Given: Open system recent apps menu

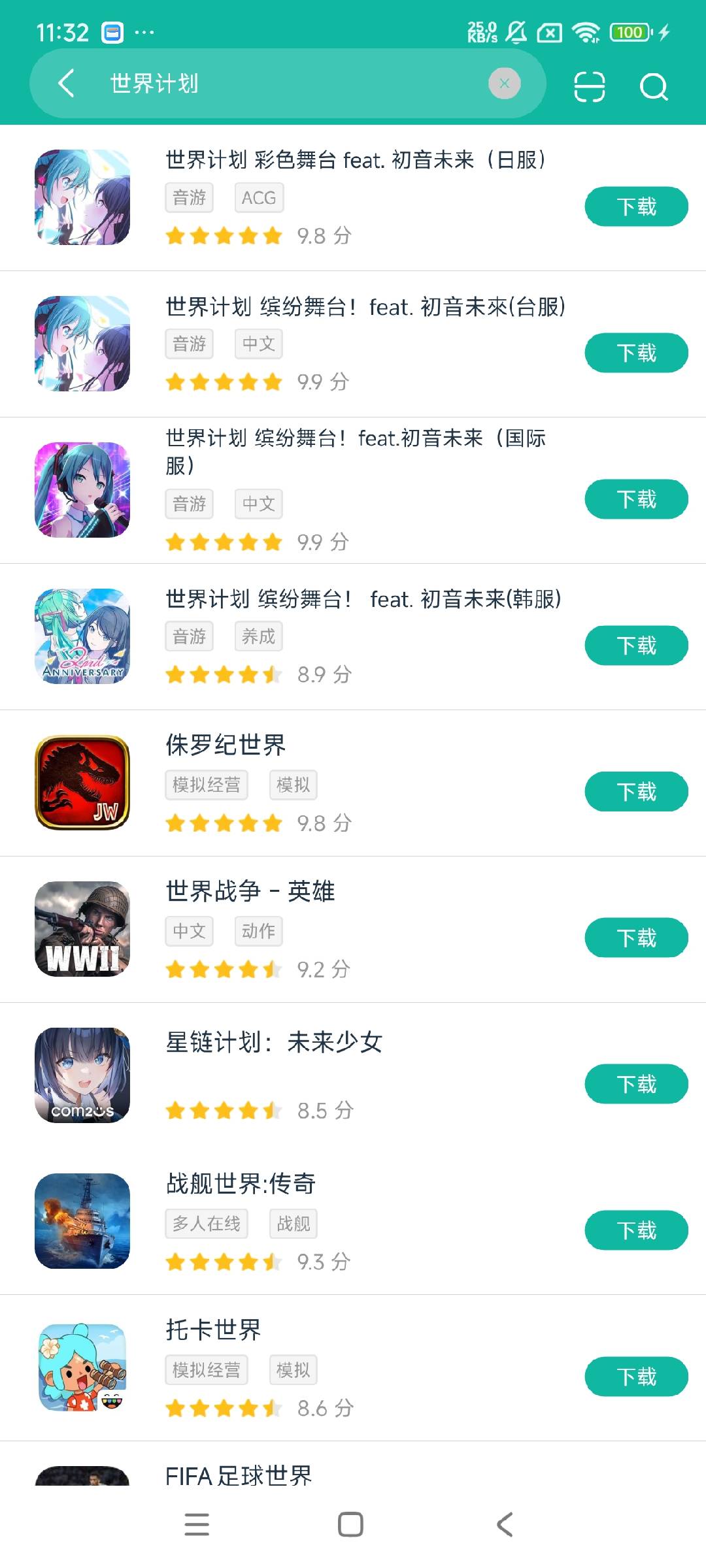Looking at the screenshot, I should pos(197,1525).
